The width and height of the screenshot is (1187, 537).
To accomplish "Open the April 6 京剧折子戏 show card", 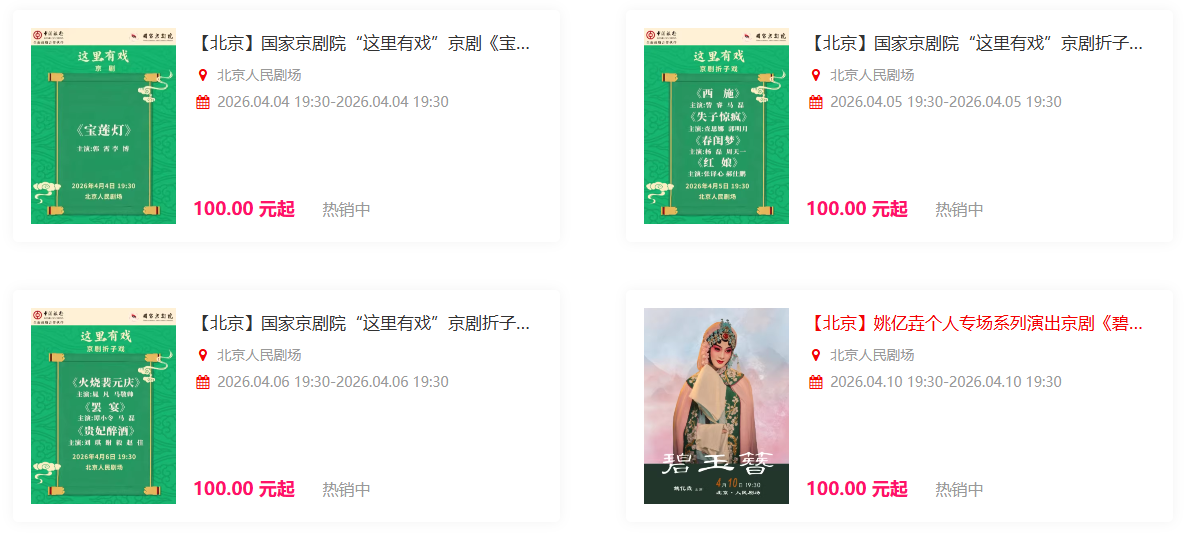I will [362, 324].
